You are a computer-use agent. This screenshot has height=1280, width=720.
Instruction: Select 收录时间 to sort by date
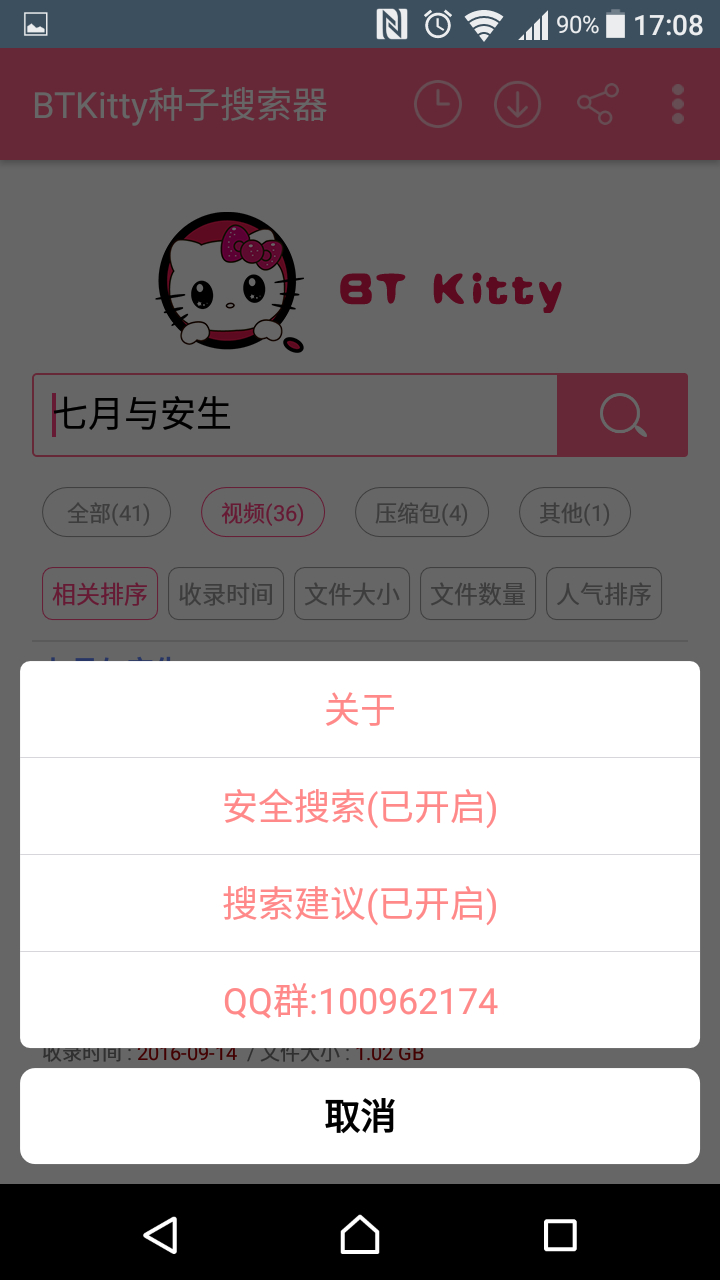225,593
